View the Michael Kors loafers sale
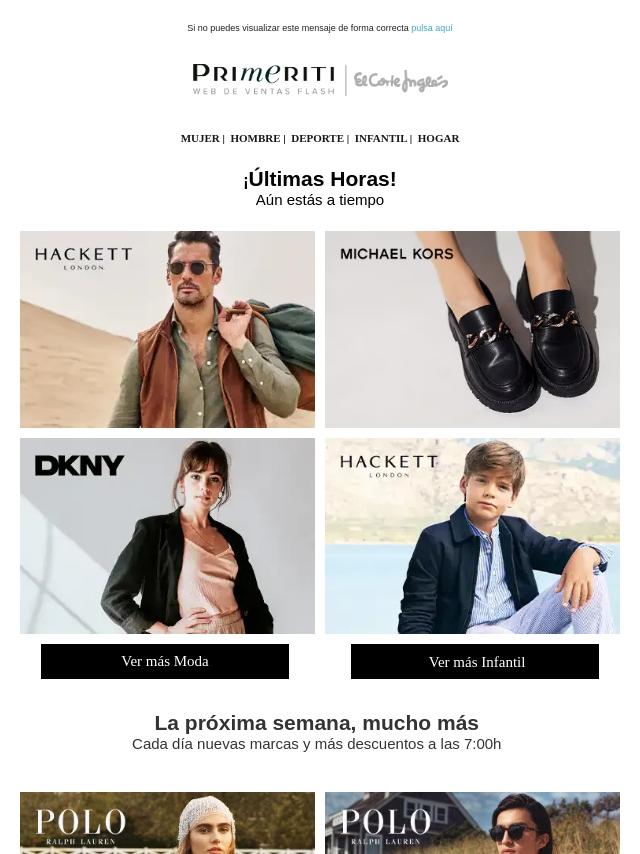The height and width of the screenshot is (854, 640). point(472,330)
